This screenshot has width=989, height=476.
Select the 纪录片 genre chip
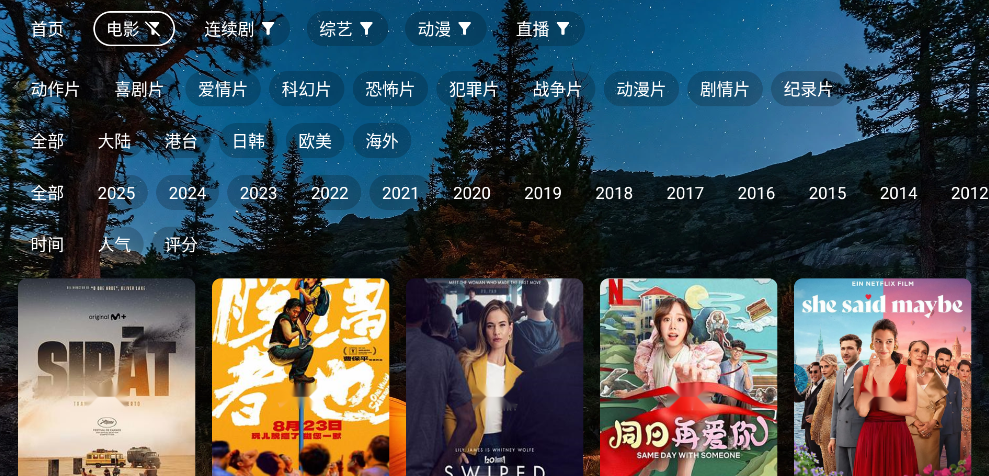(x=808, y=89)
